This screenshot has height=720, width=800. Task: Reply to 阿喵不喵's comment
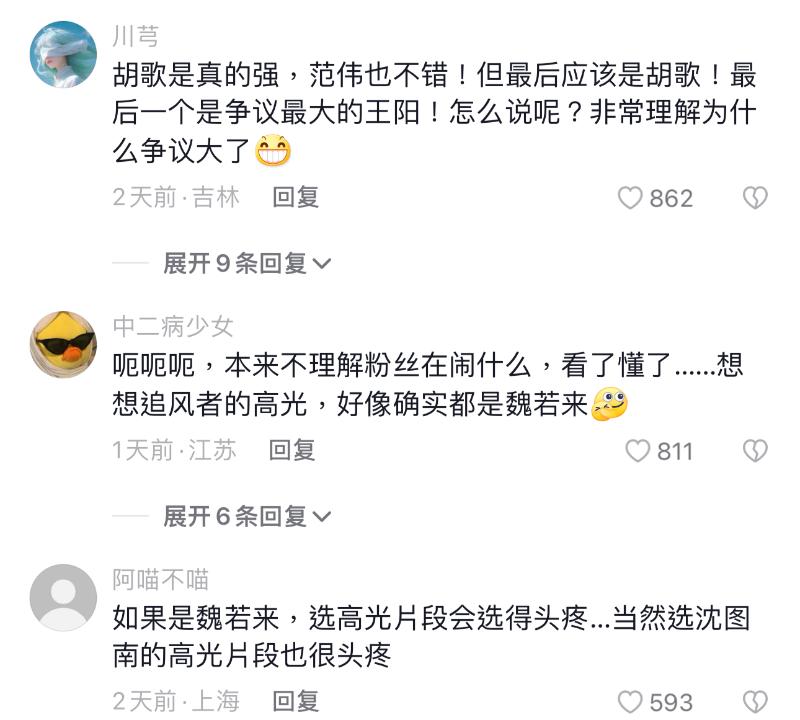(295, 702)
